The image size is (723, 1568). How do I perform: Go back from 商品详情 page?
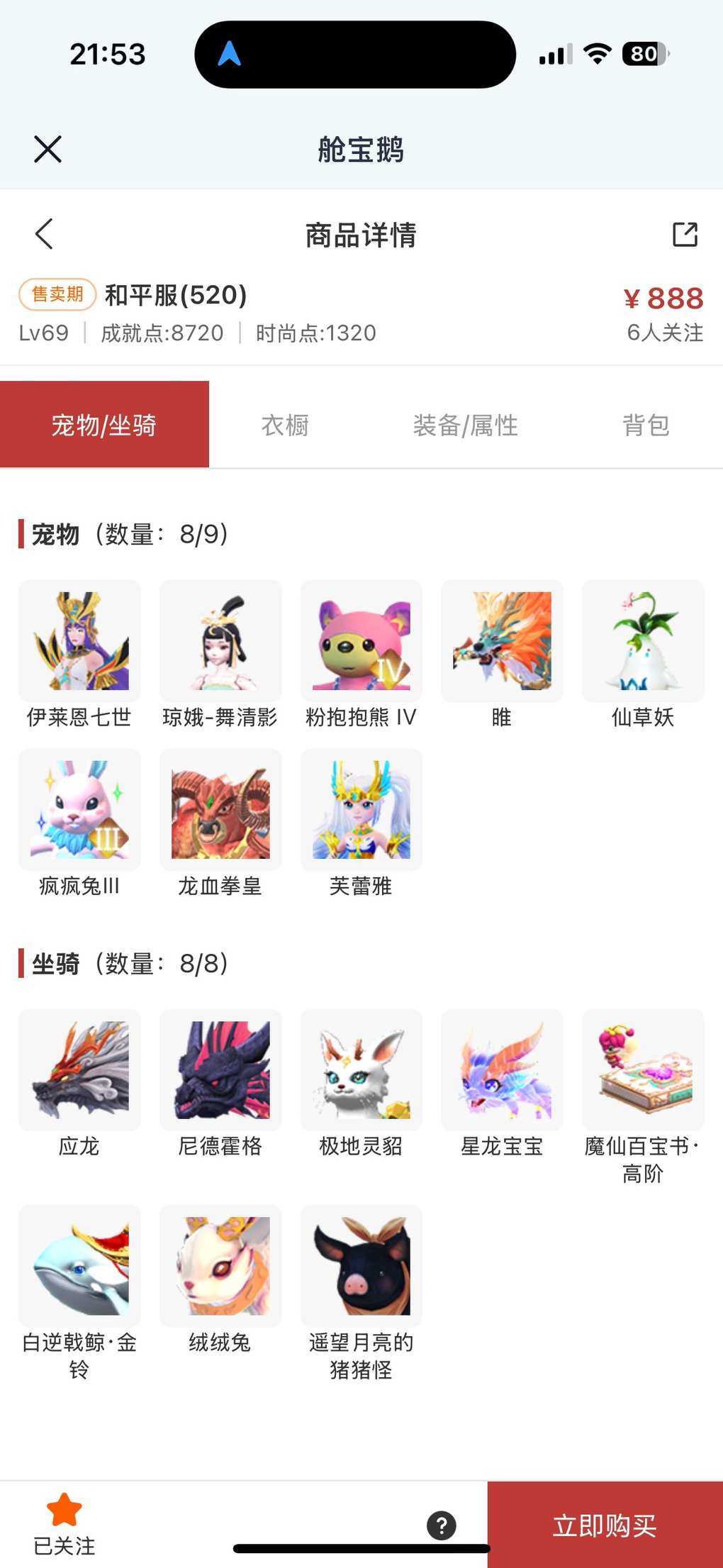(44, 234)
